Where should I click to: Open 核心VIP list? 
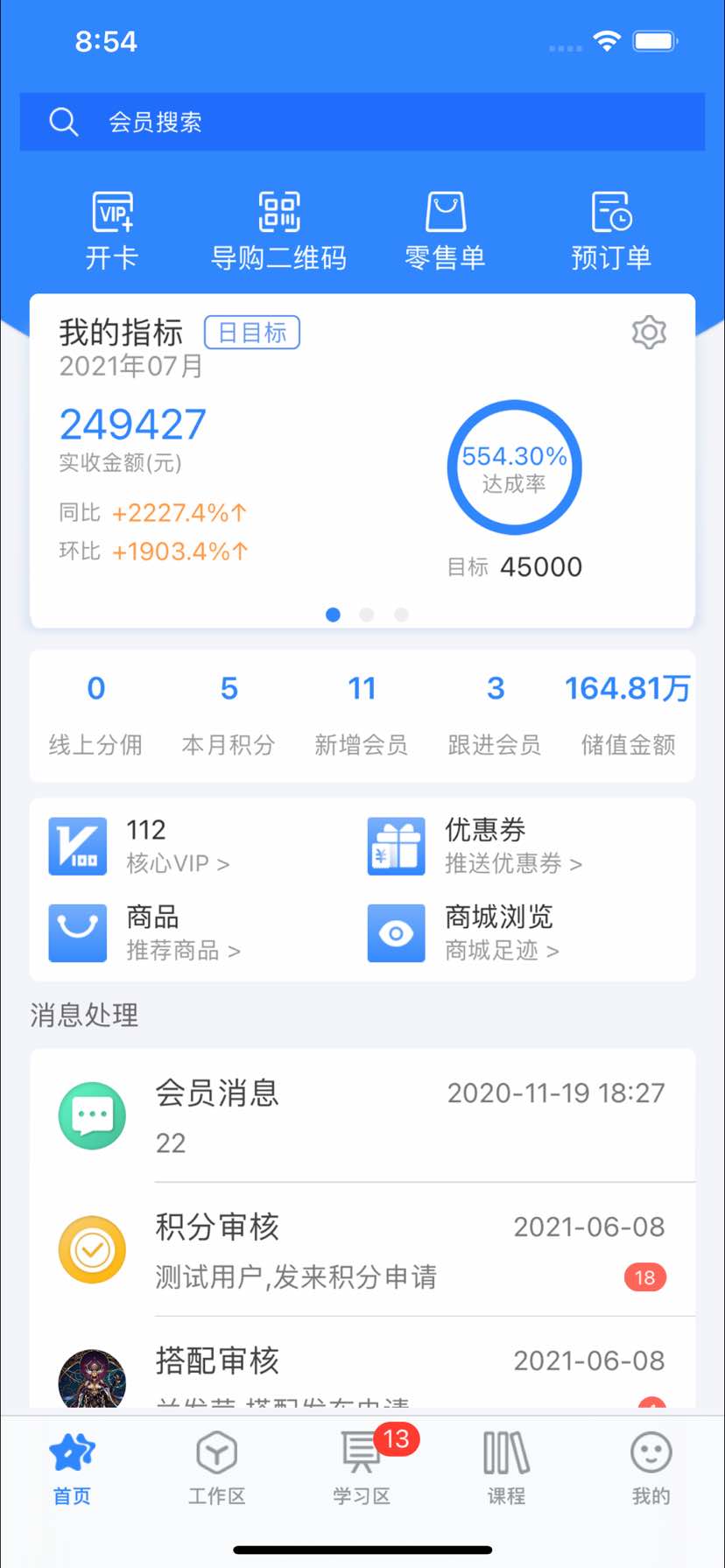tap(175, 846)
